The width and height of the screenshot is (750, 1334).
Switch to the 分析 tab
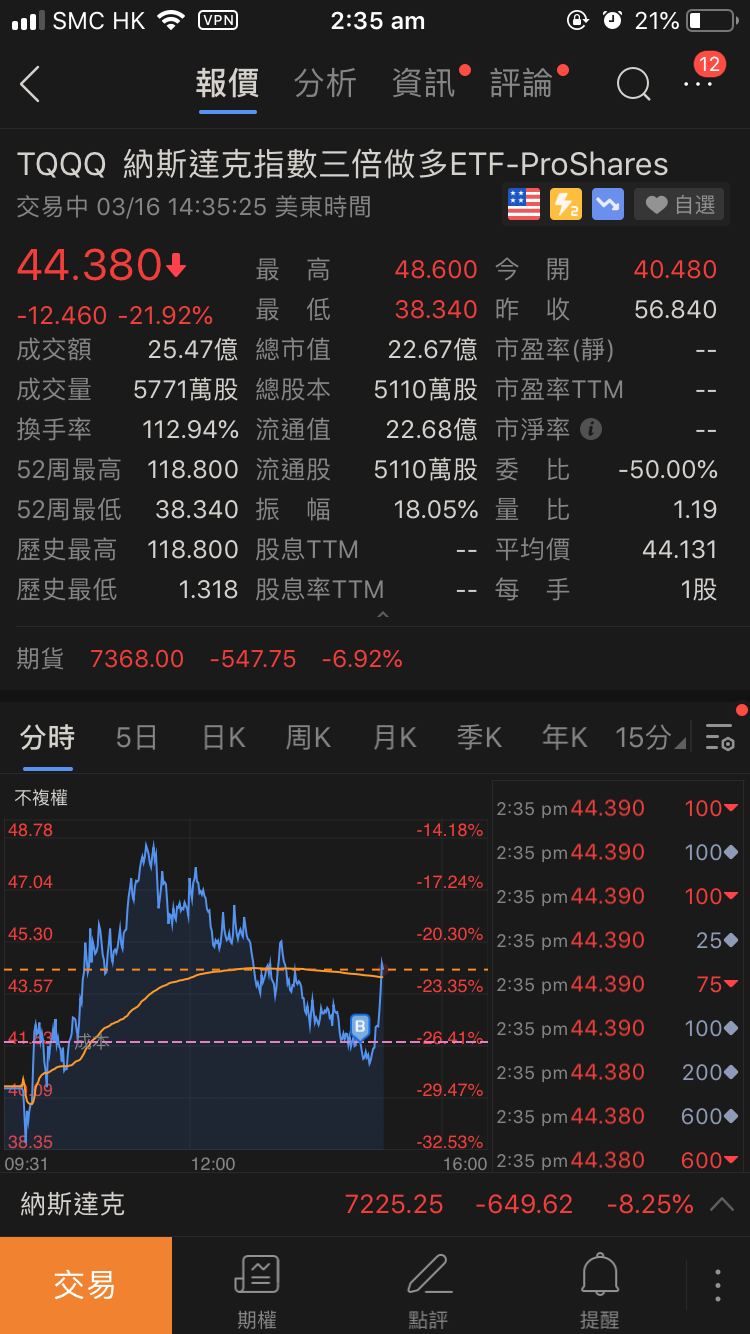pos(325,84)
